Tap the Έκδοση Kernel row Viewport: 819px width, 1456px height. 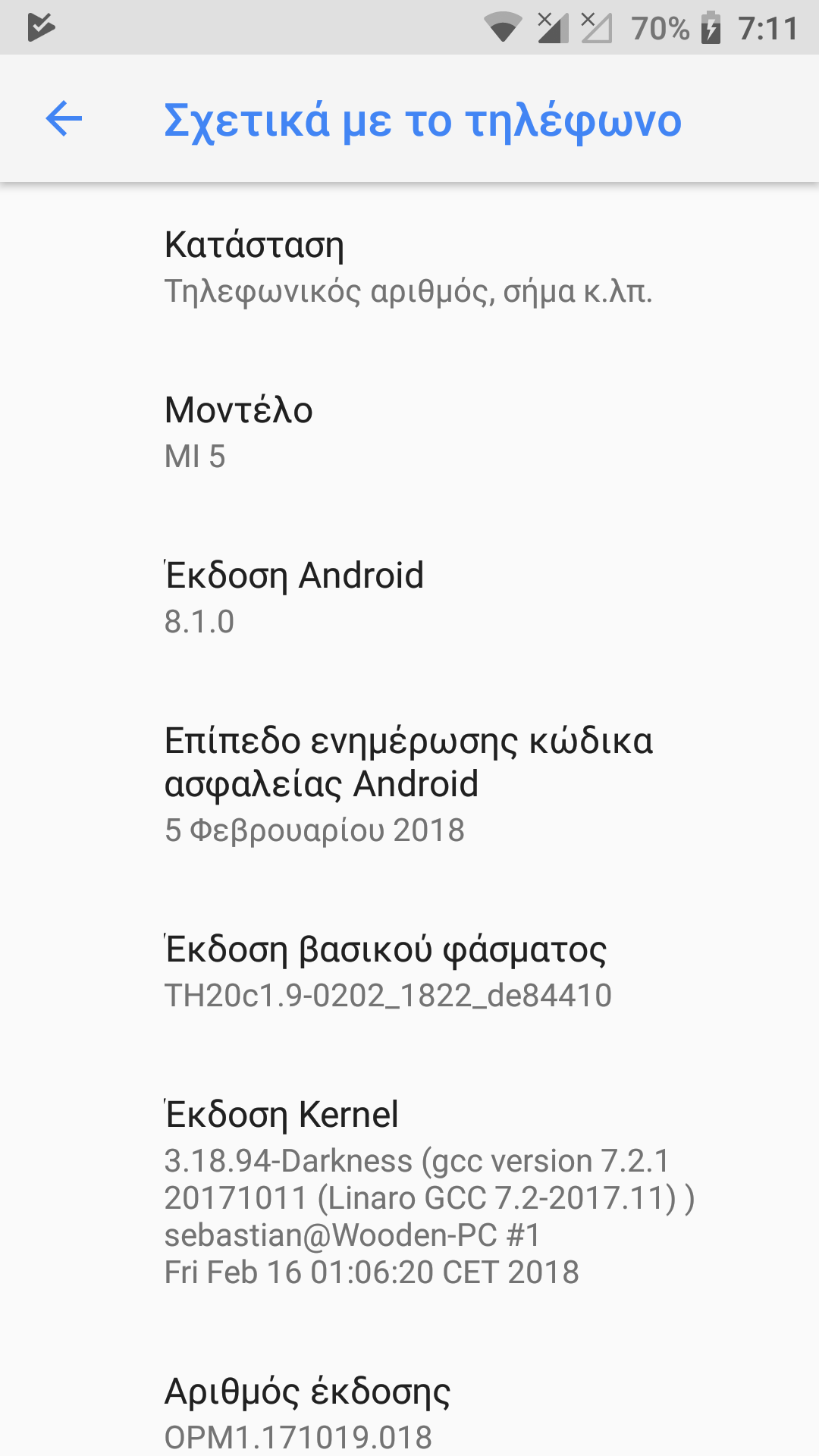(x=409, y=1192)
